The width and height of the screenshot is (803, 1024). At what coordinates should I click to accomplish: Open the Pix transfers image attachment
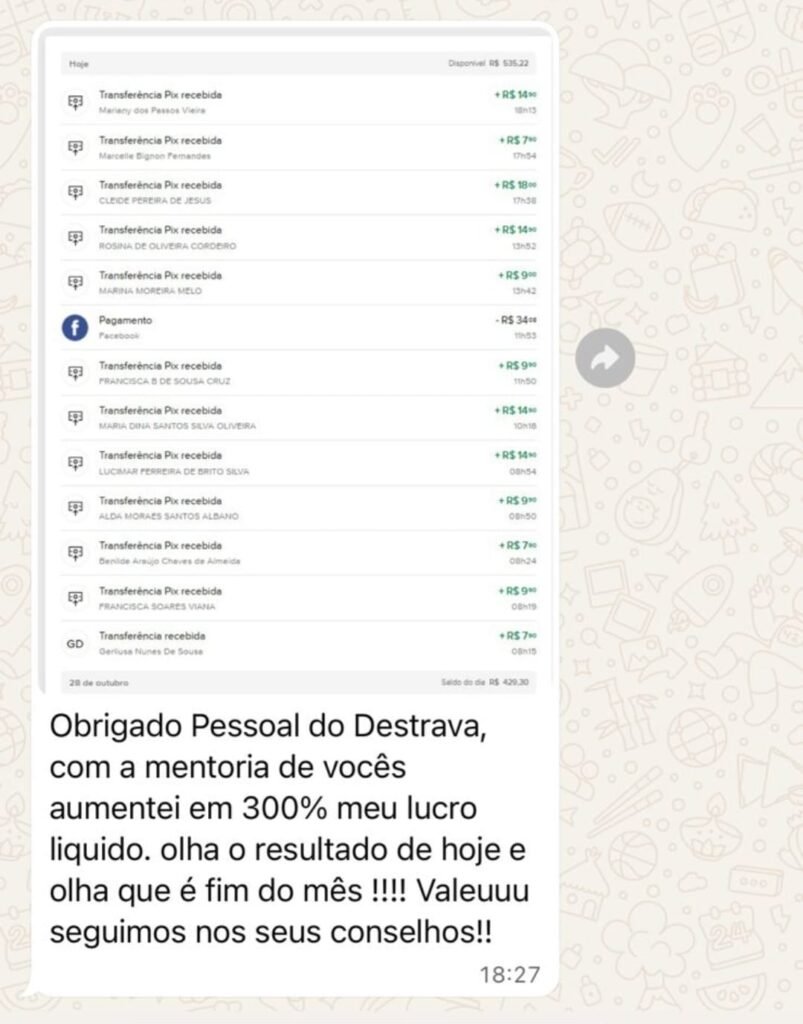(x=298, y=370)
